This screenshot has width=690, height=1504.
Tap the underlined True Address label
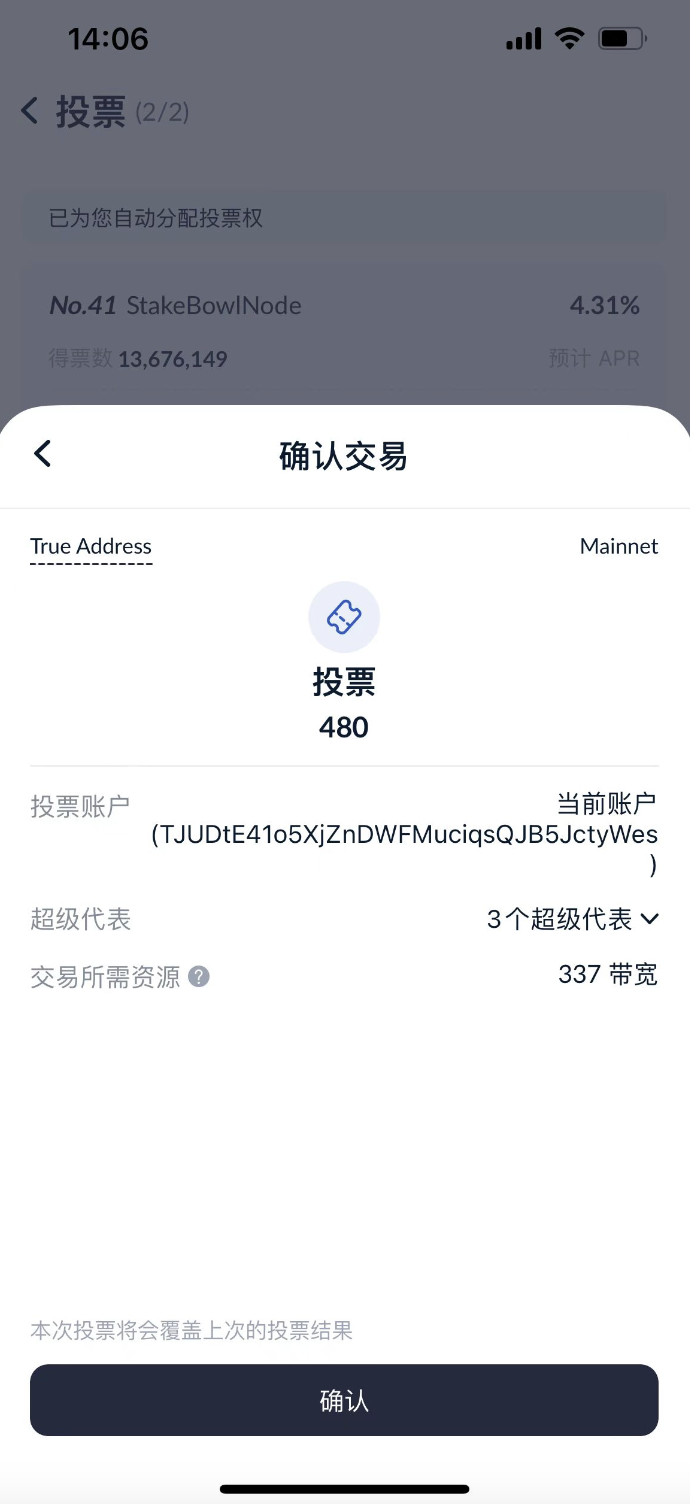(x=91, y=547)
